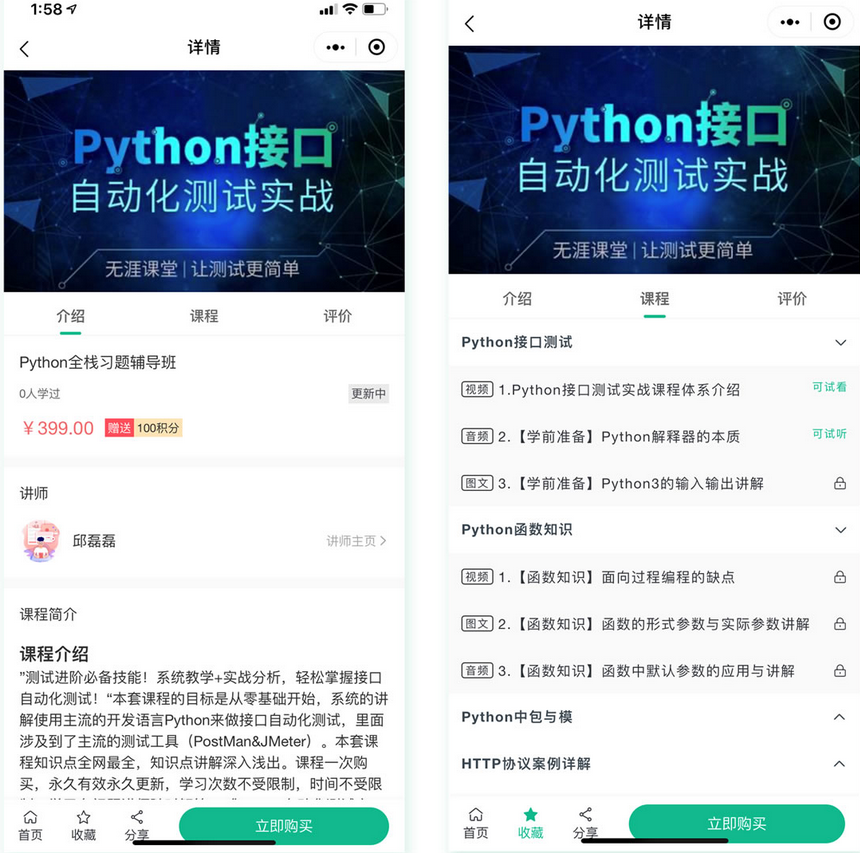Switch to 介绍 tab from the course list
860x853 pixels.
point(517,299)
